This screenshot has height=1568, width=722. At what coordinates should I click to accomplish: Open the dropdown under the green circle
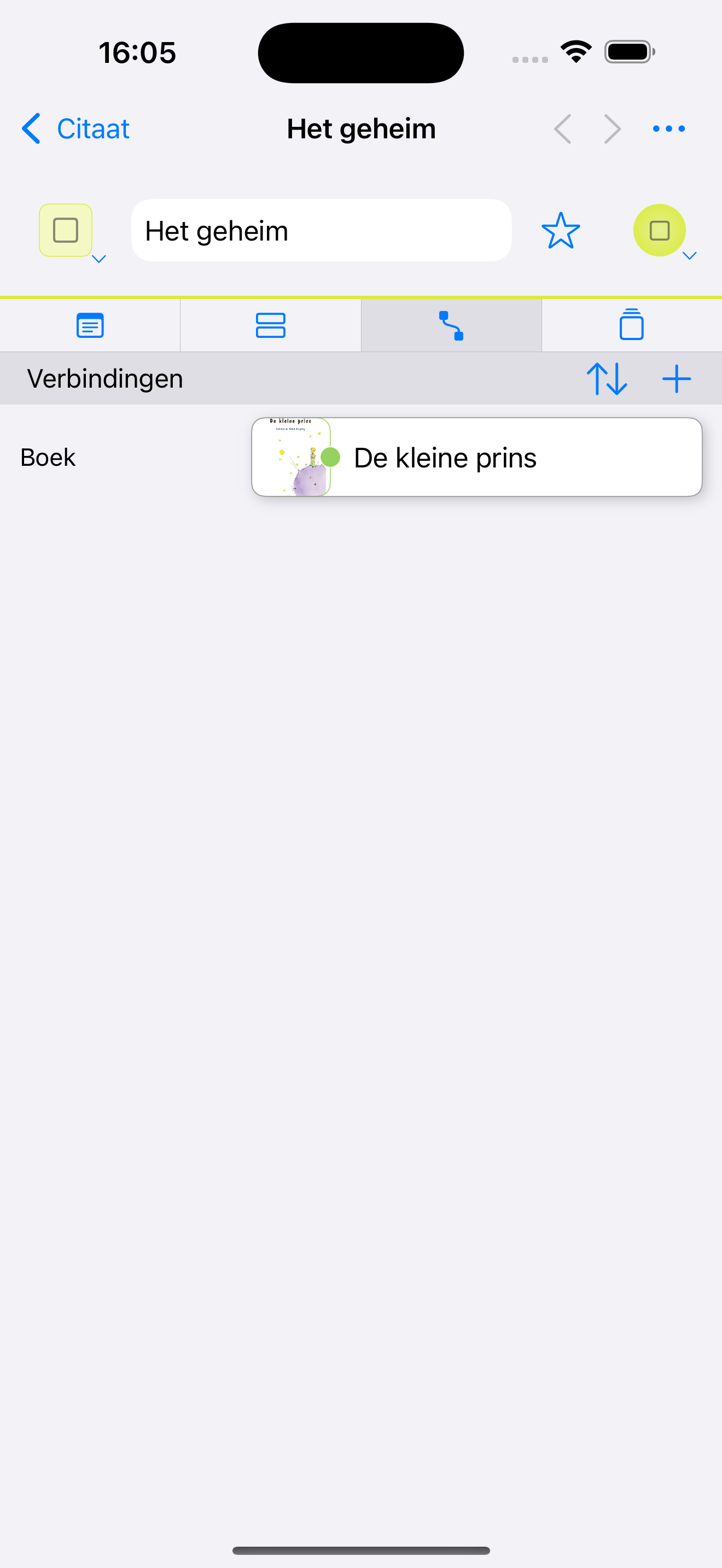pyautogui.click(x=690, y=256)
